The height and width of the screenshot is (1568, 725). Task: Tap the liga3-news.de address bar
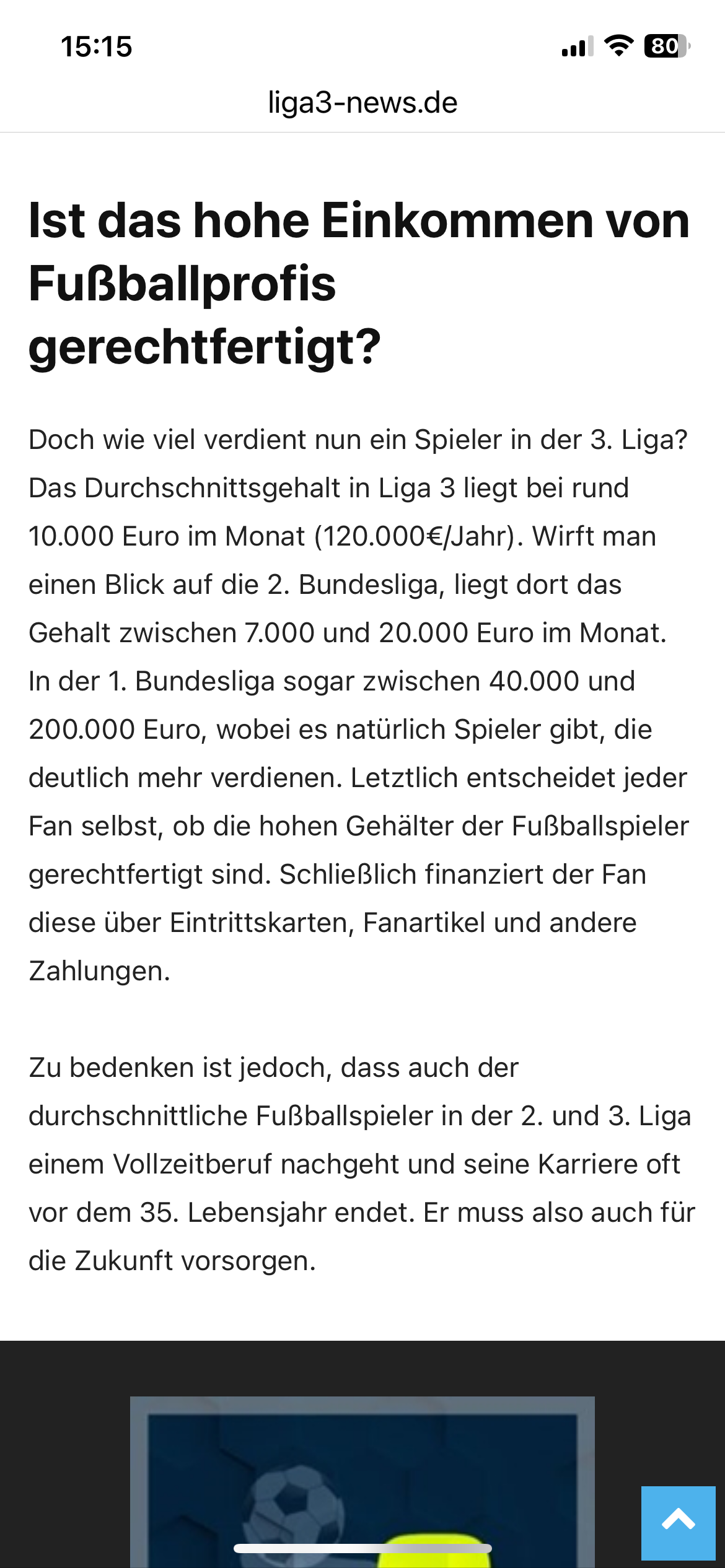click(x=362, y=103)
